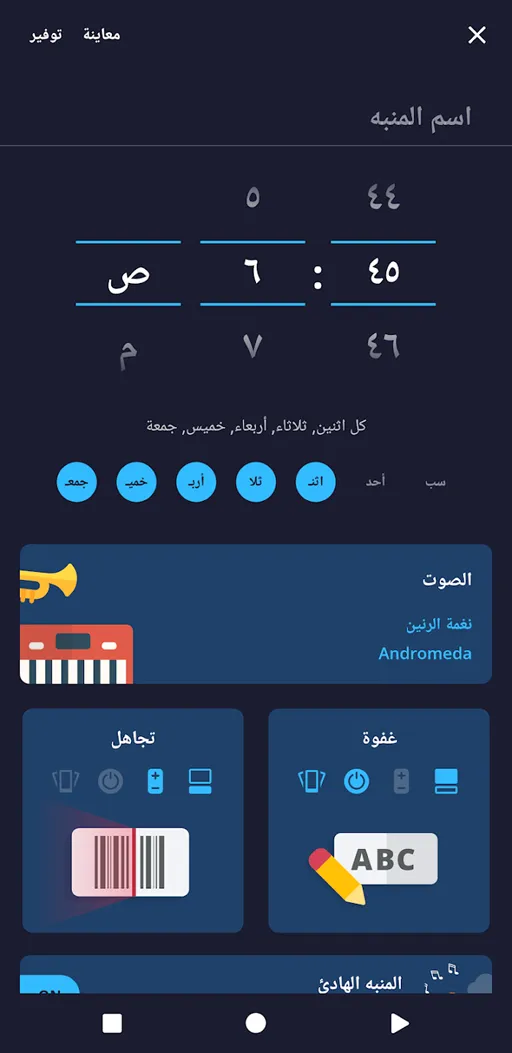Tap معاينة to preview the alarm
Viewport: 512px width, 1053px height.
(101, 35)
